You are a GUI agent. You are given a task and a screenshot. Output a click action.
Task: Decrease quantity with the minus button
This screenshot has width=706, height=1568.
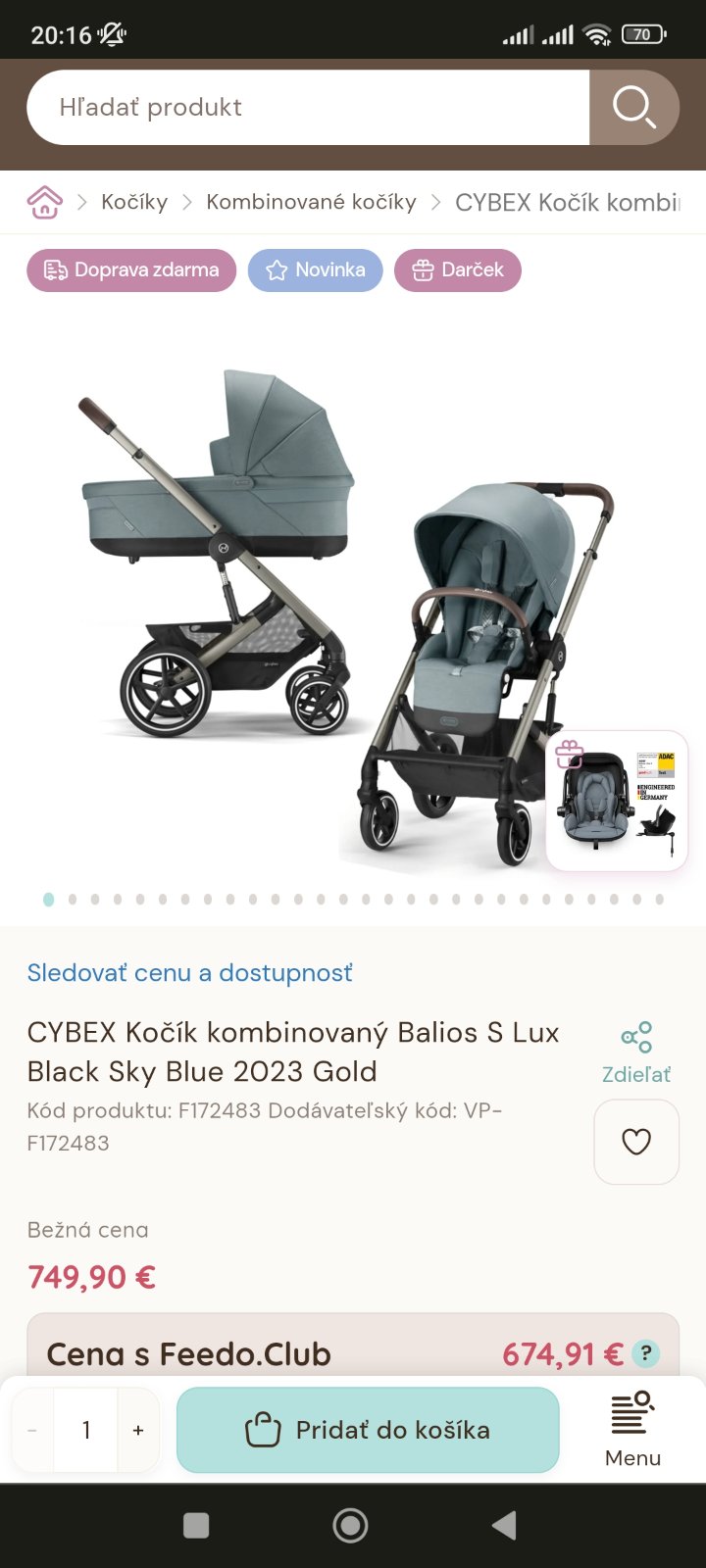pos(32,1431)
